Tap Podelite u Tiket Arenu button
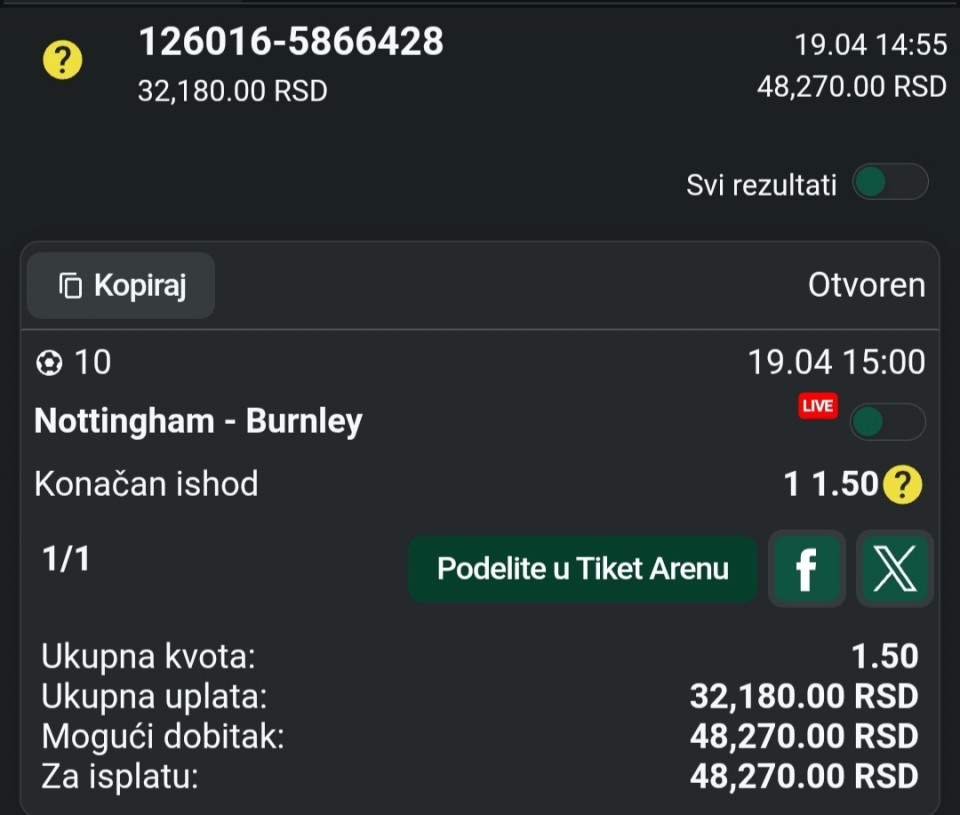The image size is (960, 815). (582, 569)
